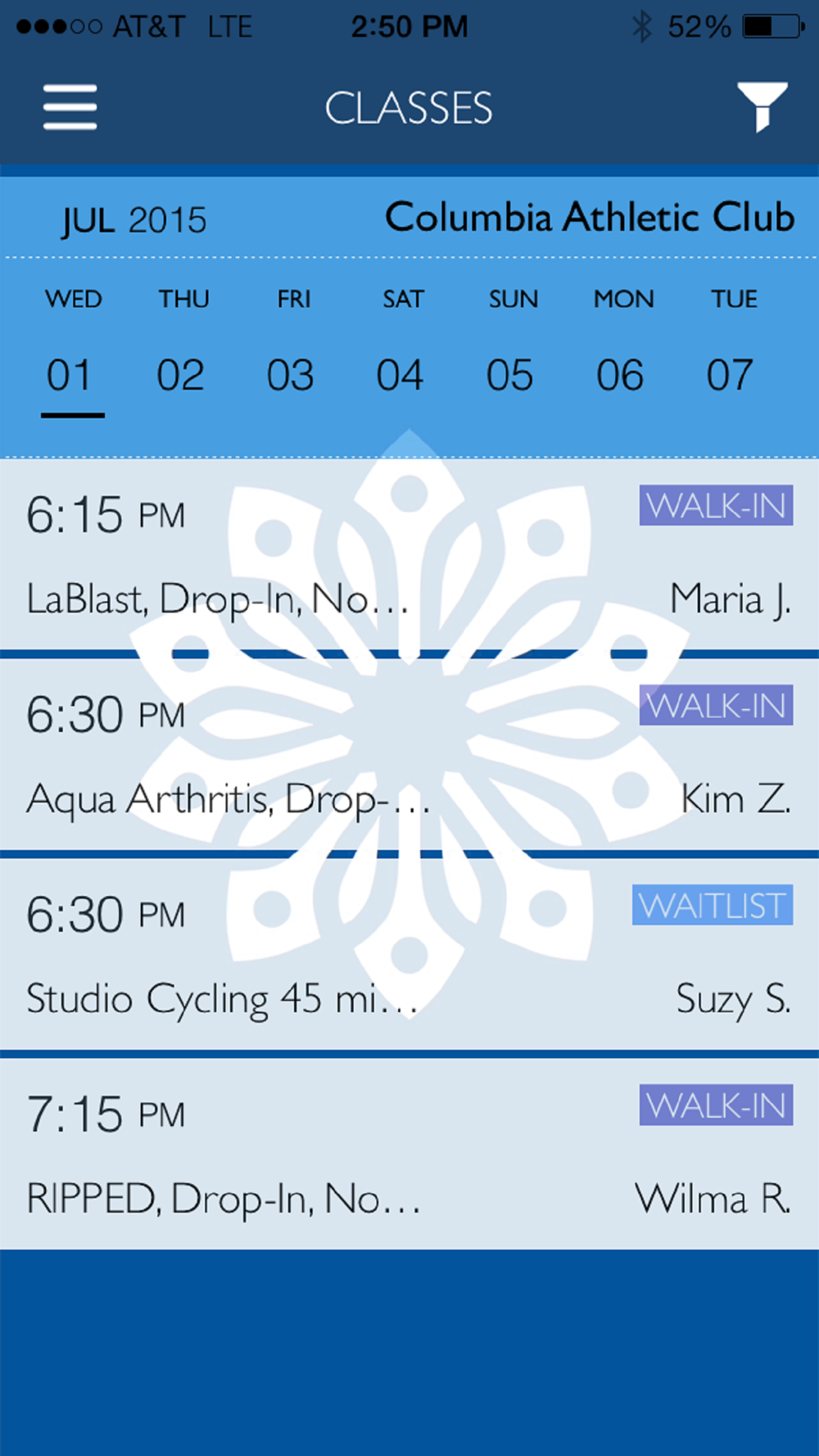819x1456 pixels.
Task: Open the 7:15 PM RIPPED class
Action: 409,1155
